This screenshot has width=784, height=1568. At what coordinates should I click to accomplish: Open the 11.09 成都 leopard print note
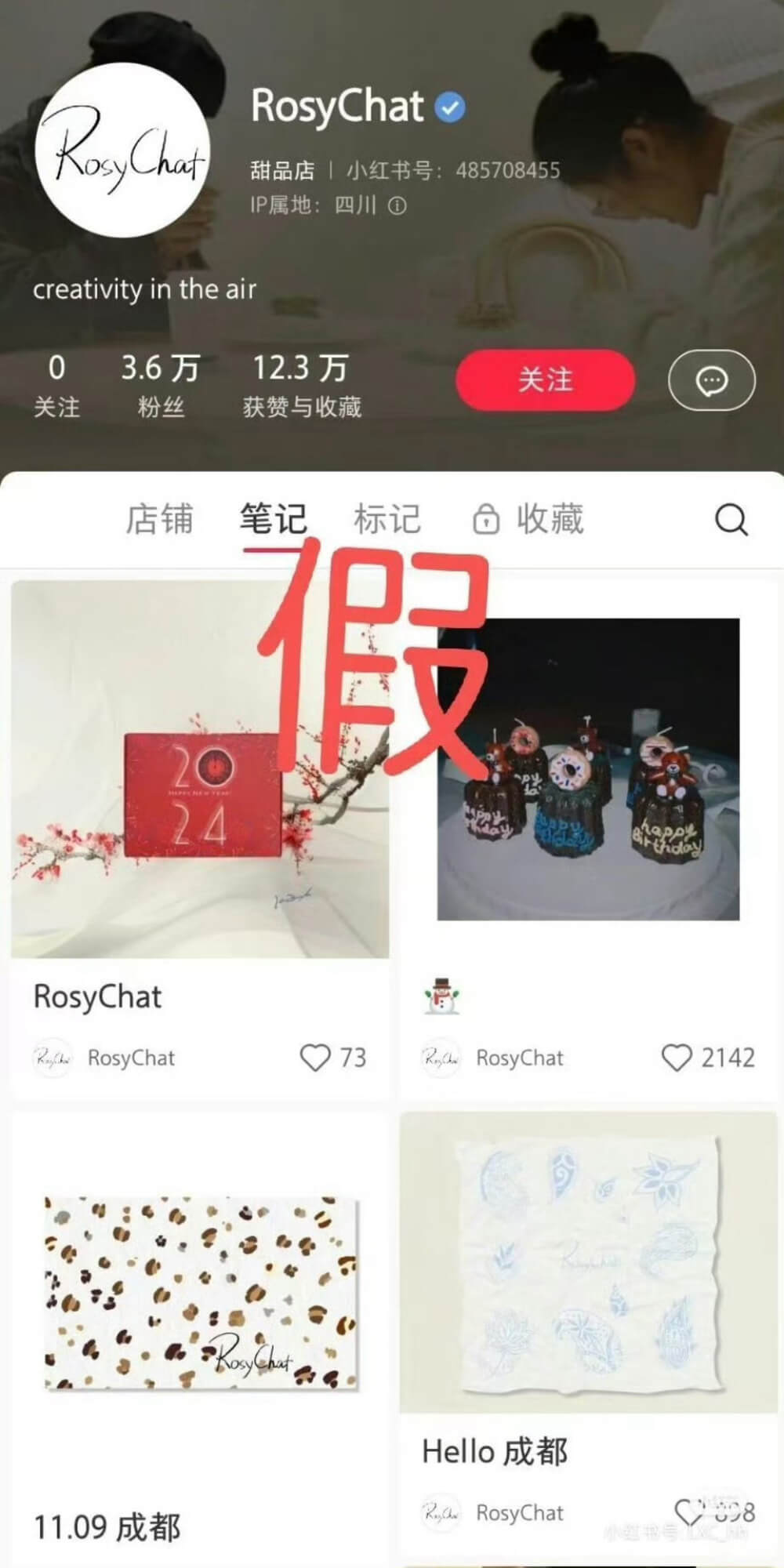pyautogui.click(x=200, y=1294)
